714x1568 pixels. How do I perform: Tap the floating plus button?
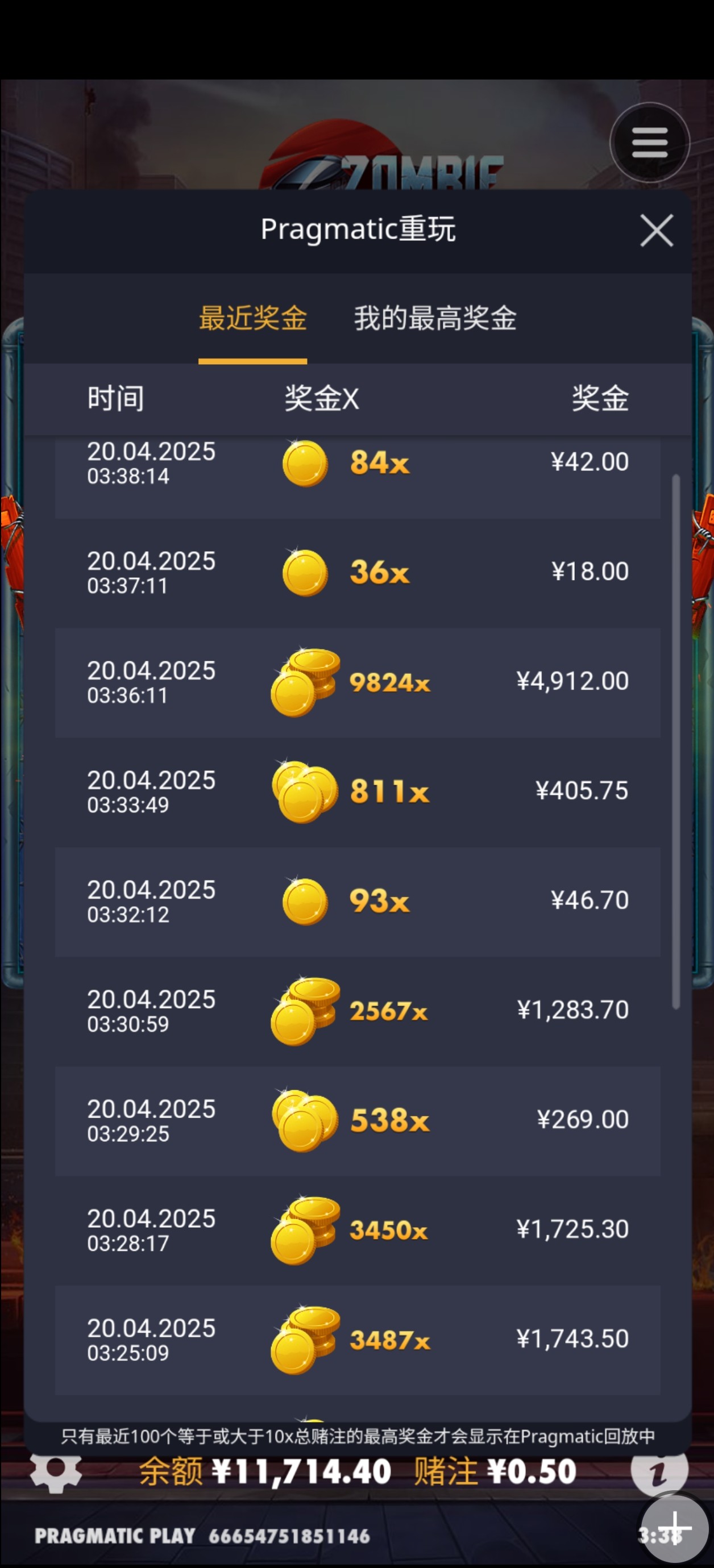675,1528
